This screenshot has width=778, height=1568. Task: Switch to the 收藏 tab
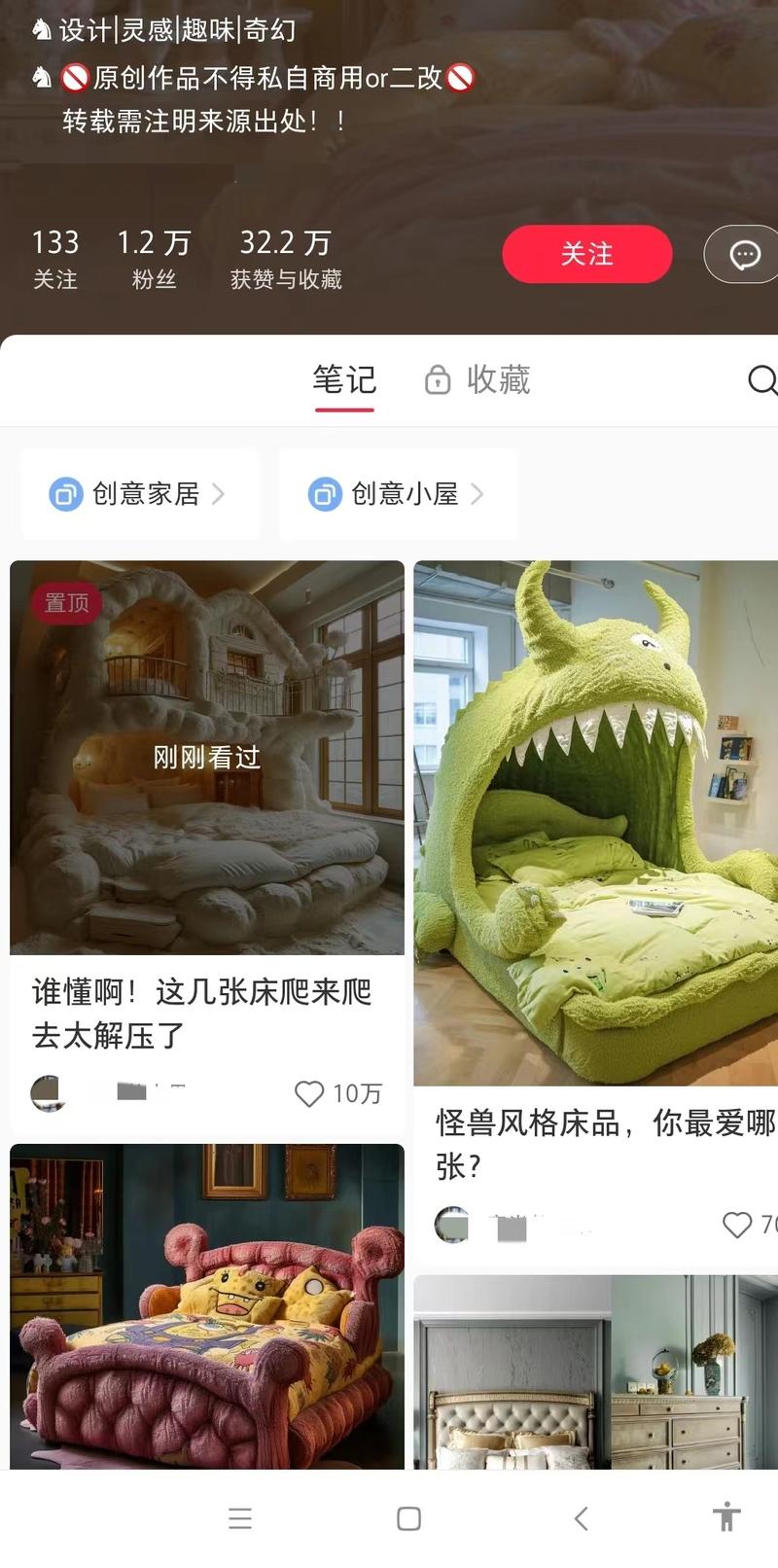click(x=478, y=379)
